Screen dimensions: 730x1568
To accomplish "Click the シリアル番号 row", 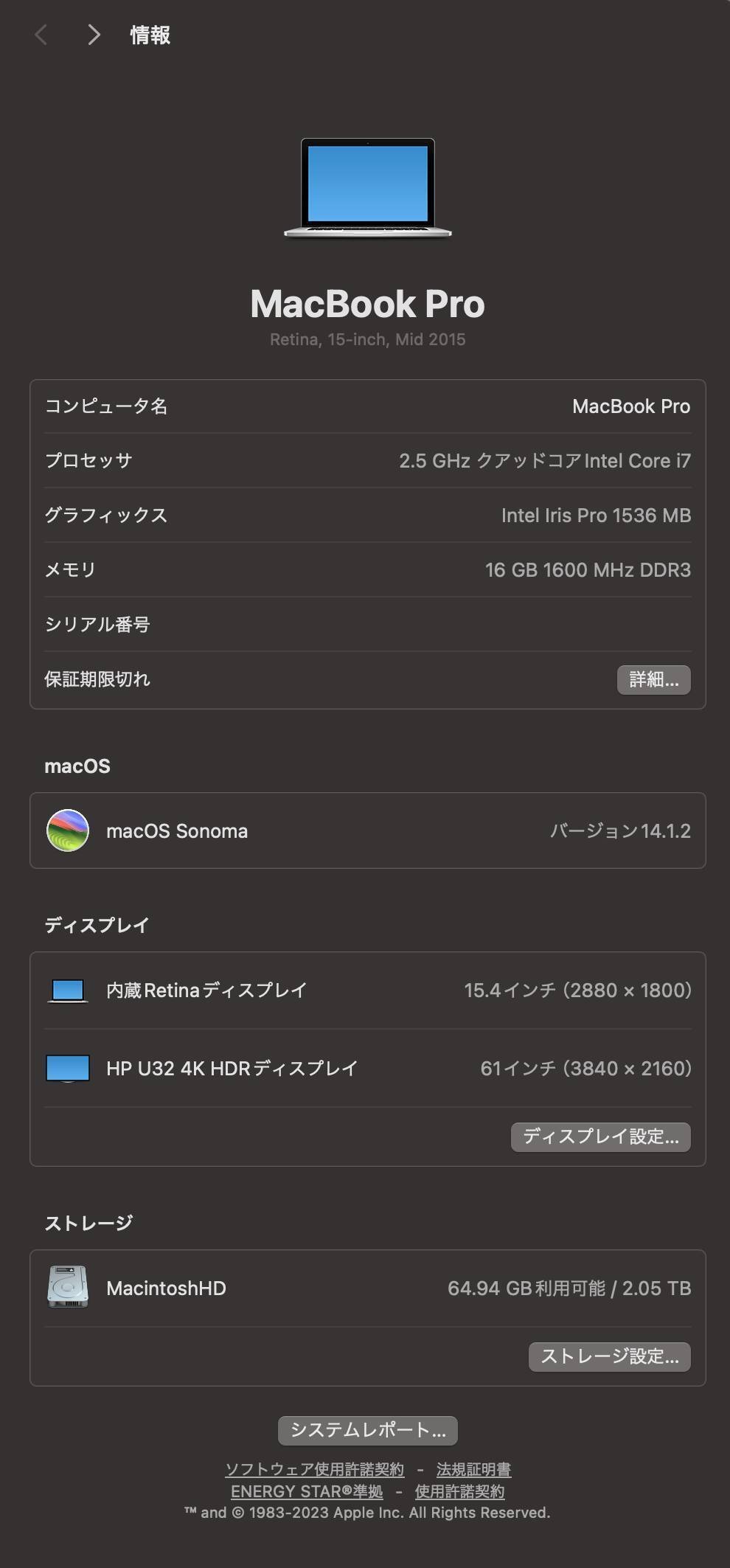I will [368, 624].
